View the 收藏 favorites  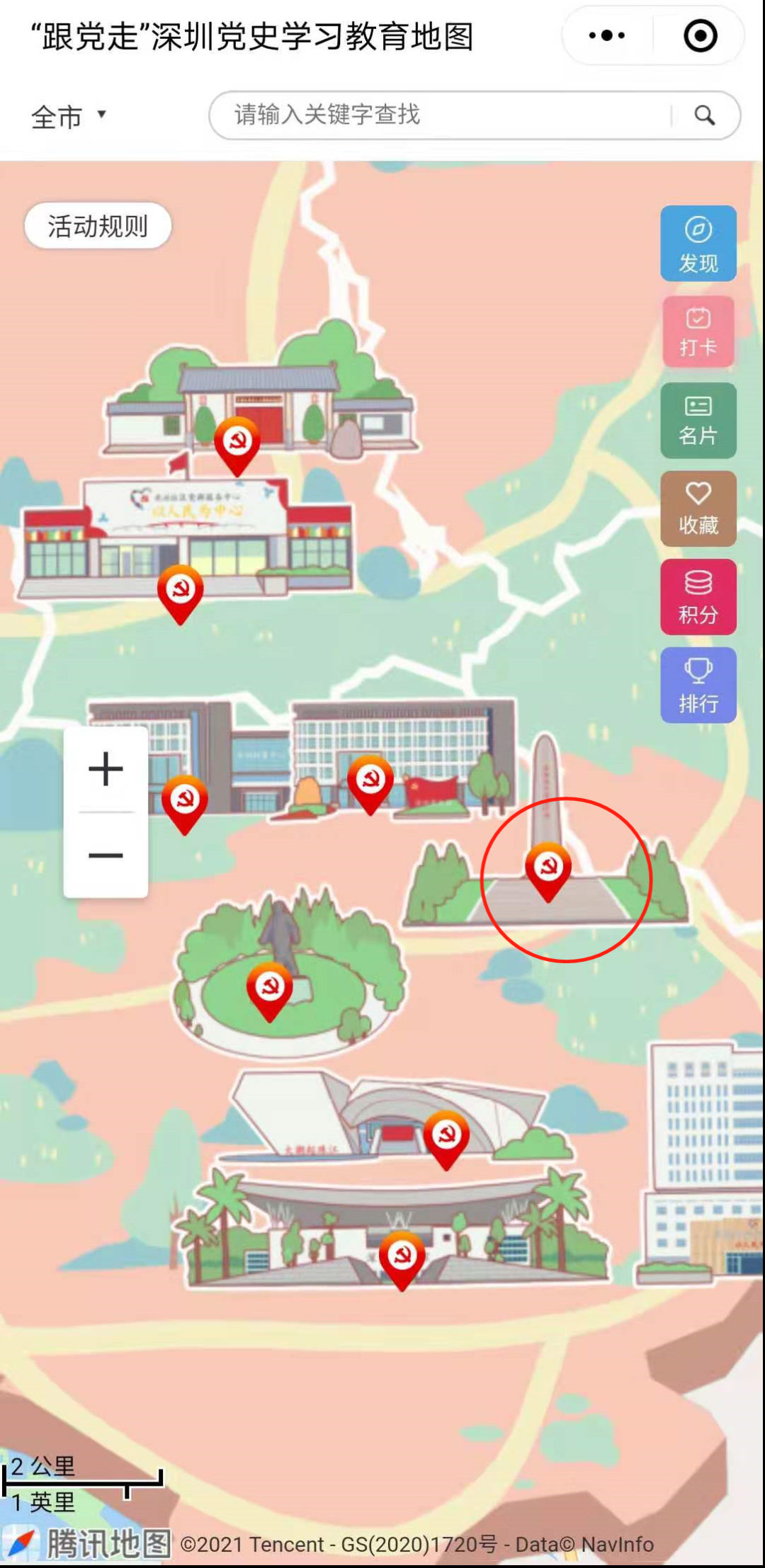click(698, 509)
